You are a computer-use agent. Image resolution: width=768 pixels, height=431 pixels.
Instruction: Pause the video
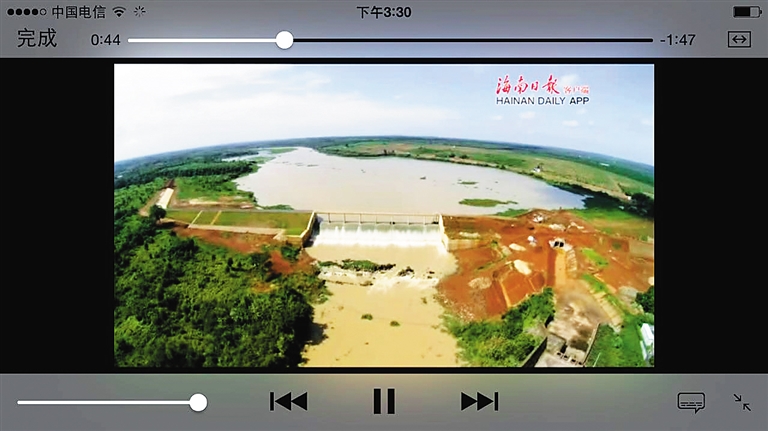(384, 401)
